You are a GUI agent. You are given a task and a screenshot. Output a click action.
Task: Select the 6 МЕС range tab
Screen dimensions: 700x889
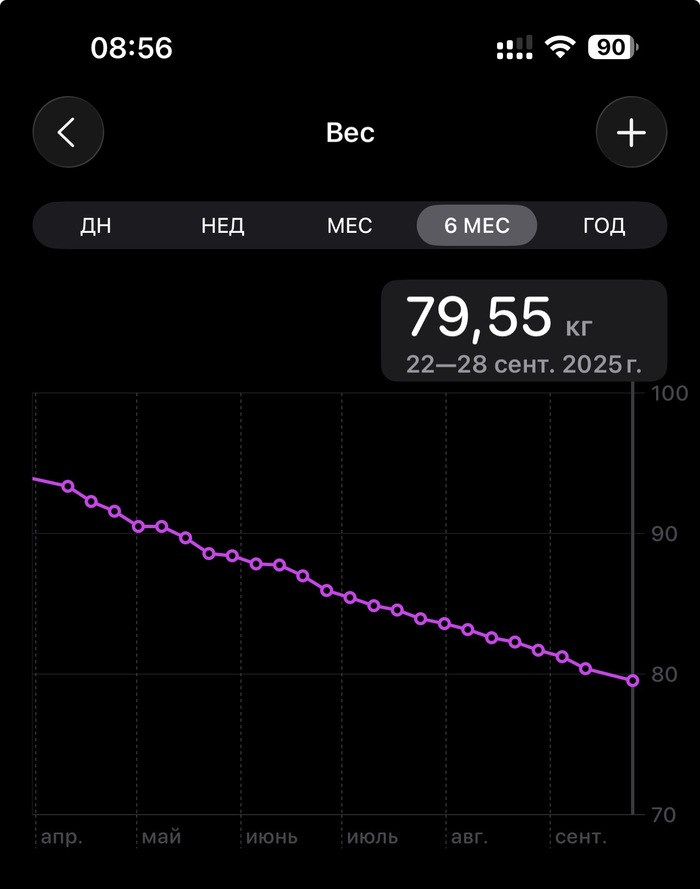(x=476, y=225)
